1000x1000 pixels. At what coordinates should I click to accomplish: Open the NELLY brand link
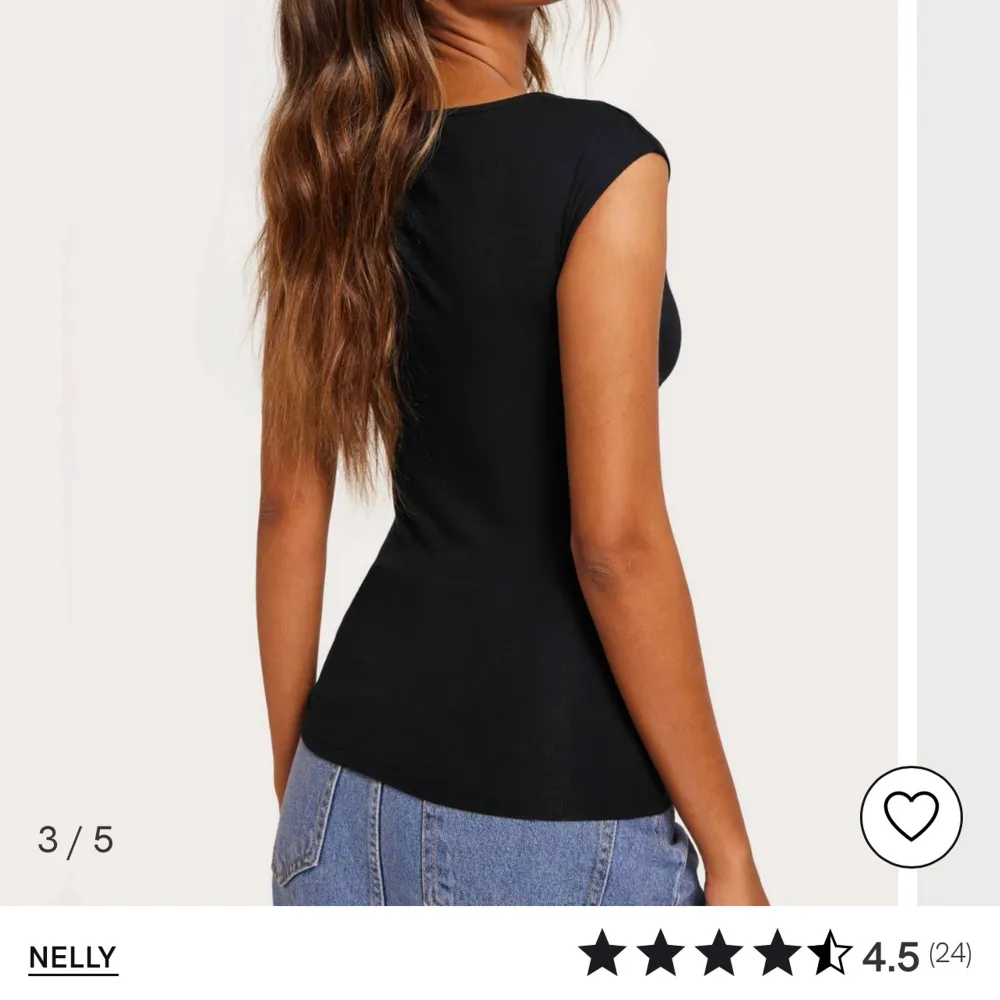pyautogui.click(x=72, y=957)
